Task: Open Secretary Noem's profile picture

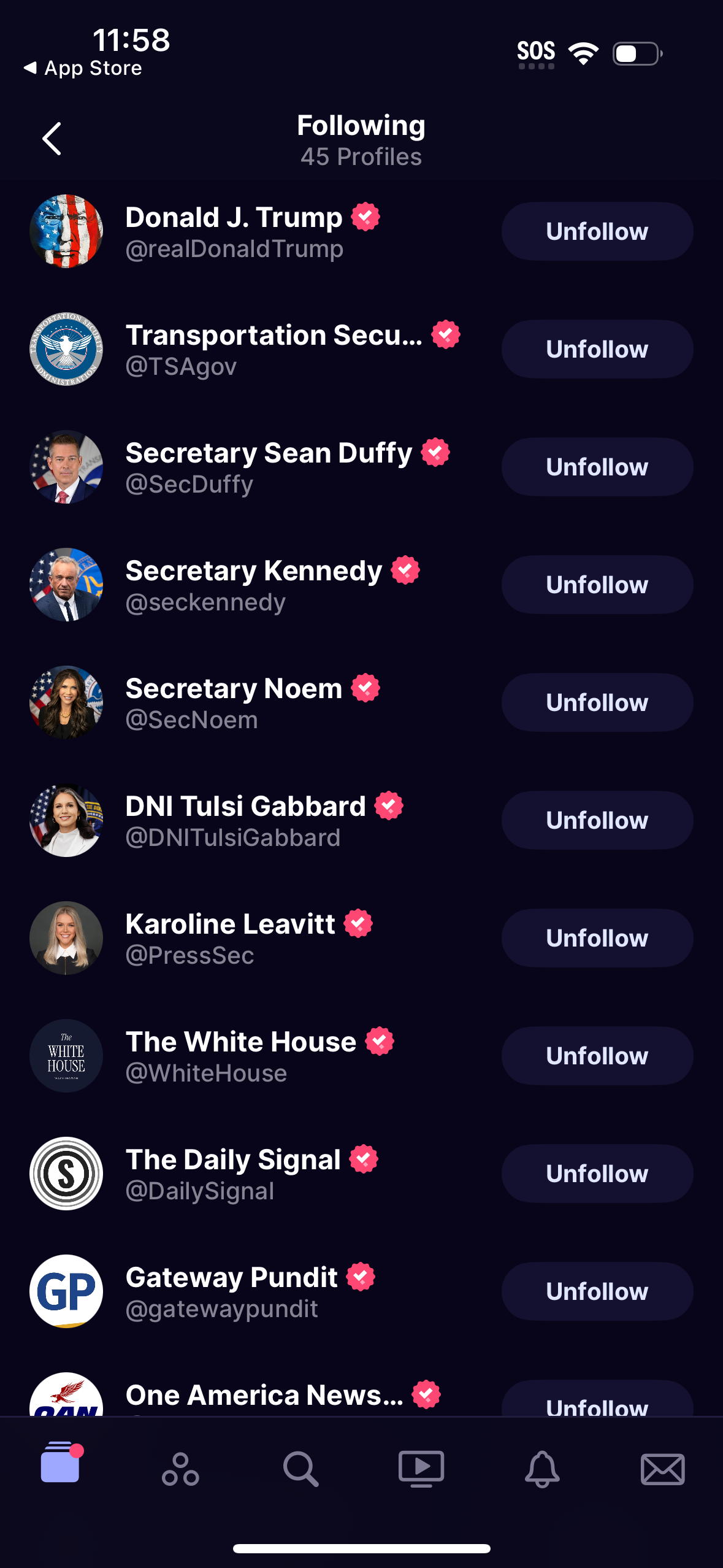Action: coord(66,702)
